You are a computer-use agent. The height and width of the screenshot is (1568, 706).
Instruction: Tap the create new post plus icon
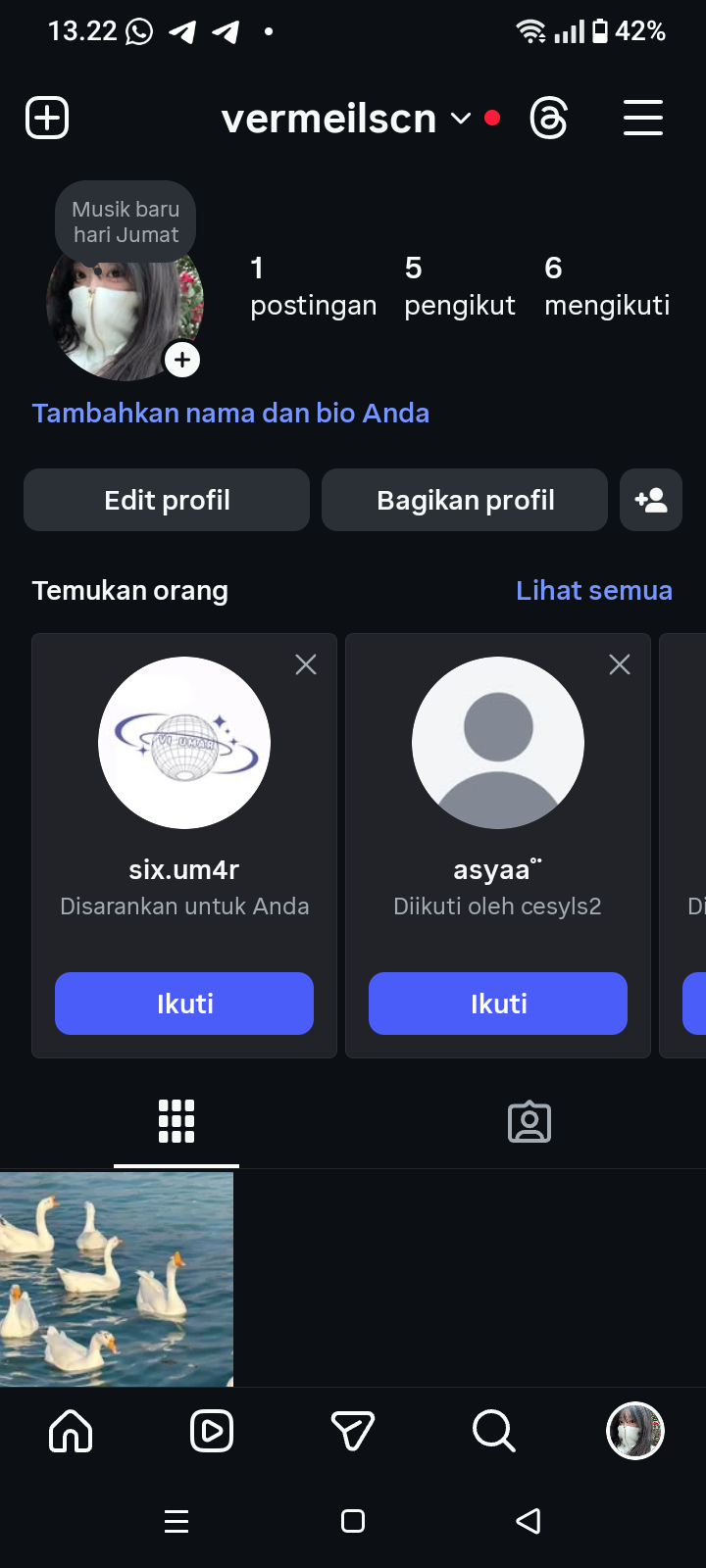click(x=47, y=119)
